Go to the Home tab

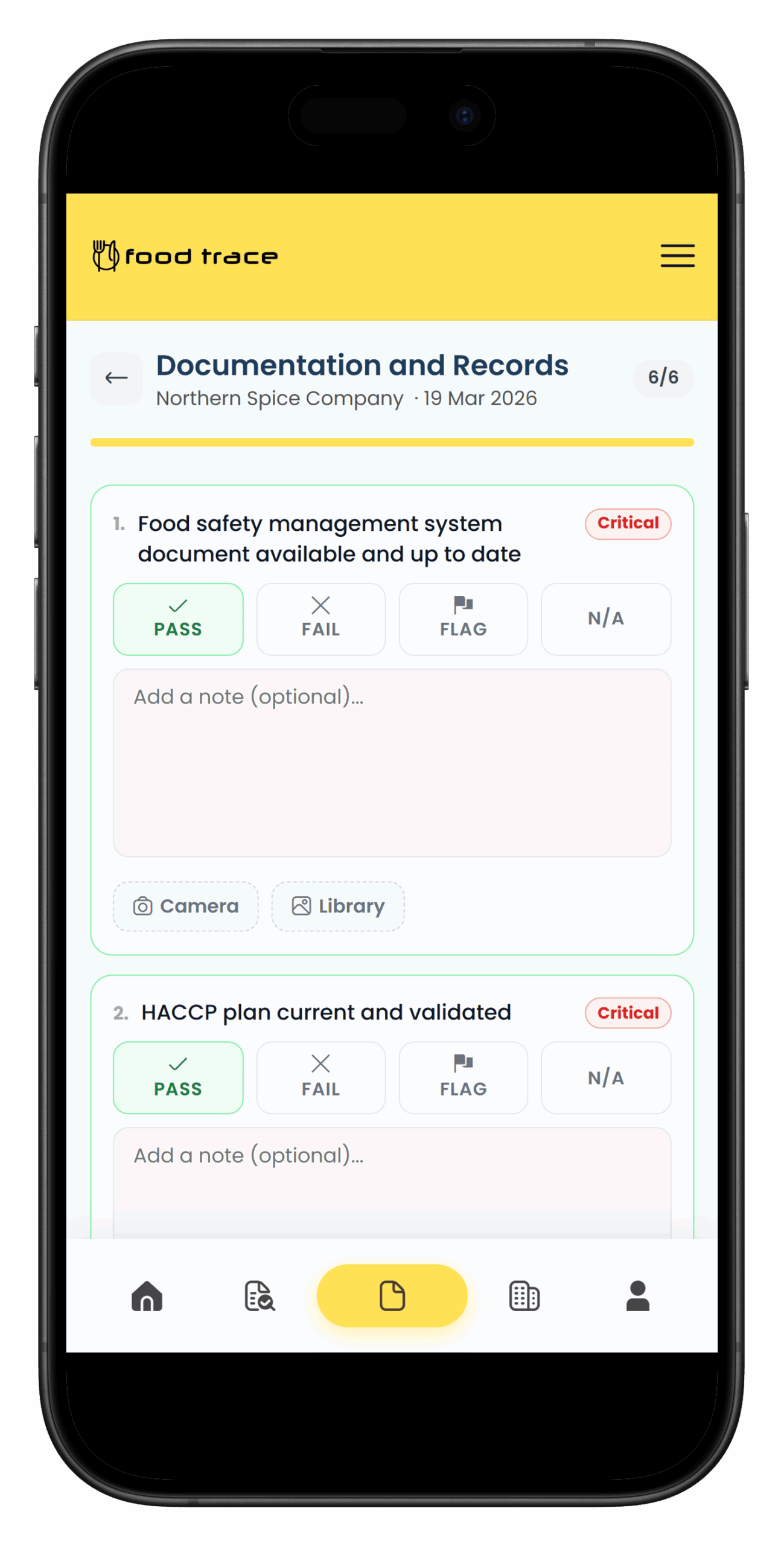pyautogui.click(x=147, y=1296)
